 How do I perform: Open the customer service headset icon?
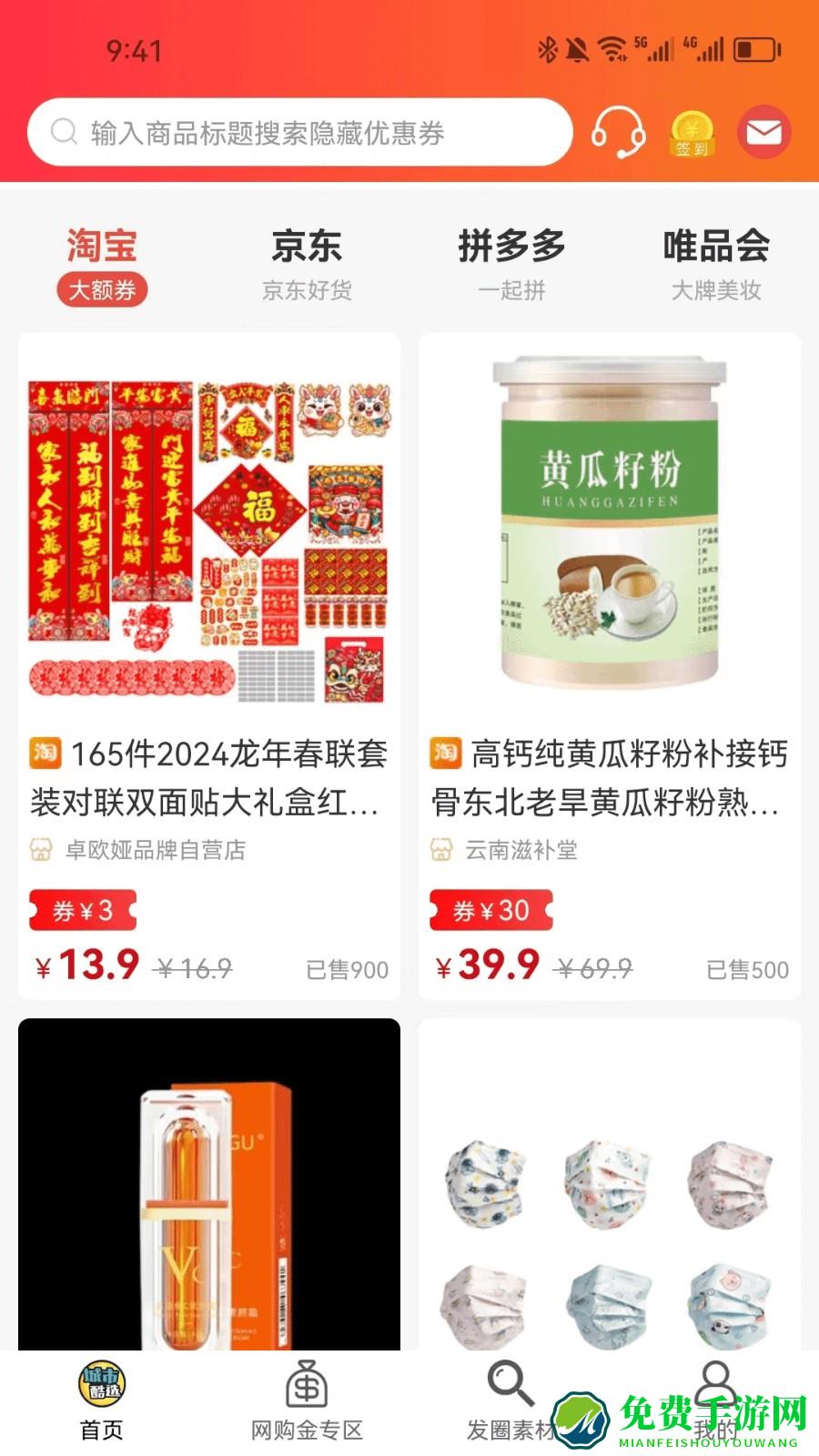tap(620, 132)
